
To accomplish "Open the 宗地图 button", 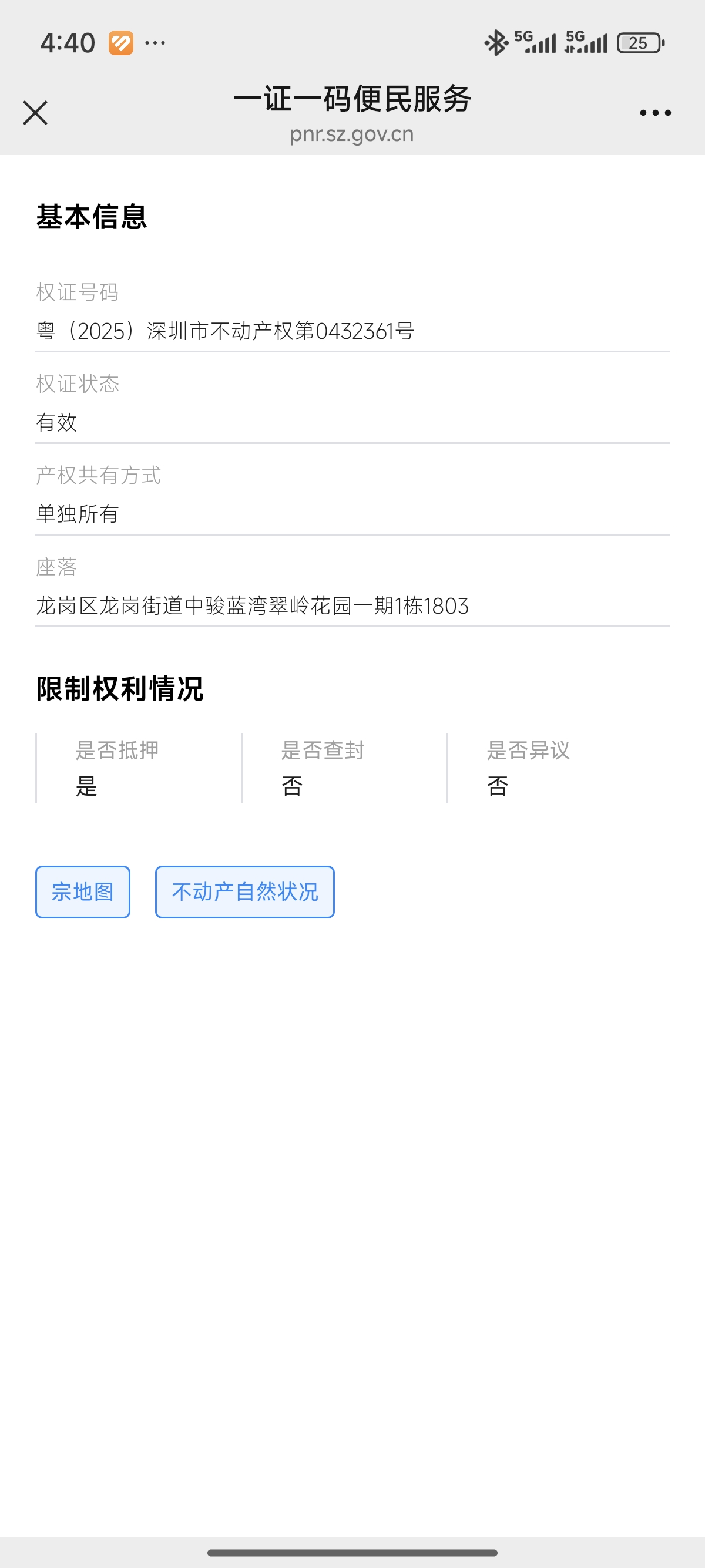I will pos(83,891).
